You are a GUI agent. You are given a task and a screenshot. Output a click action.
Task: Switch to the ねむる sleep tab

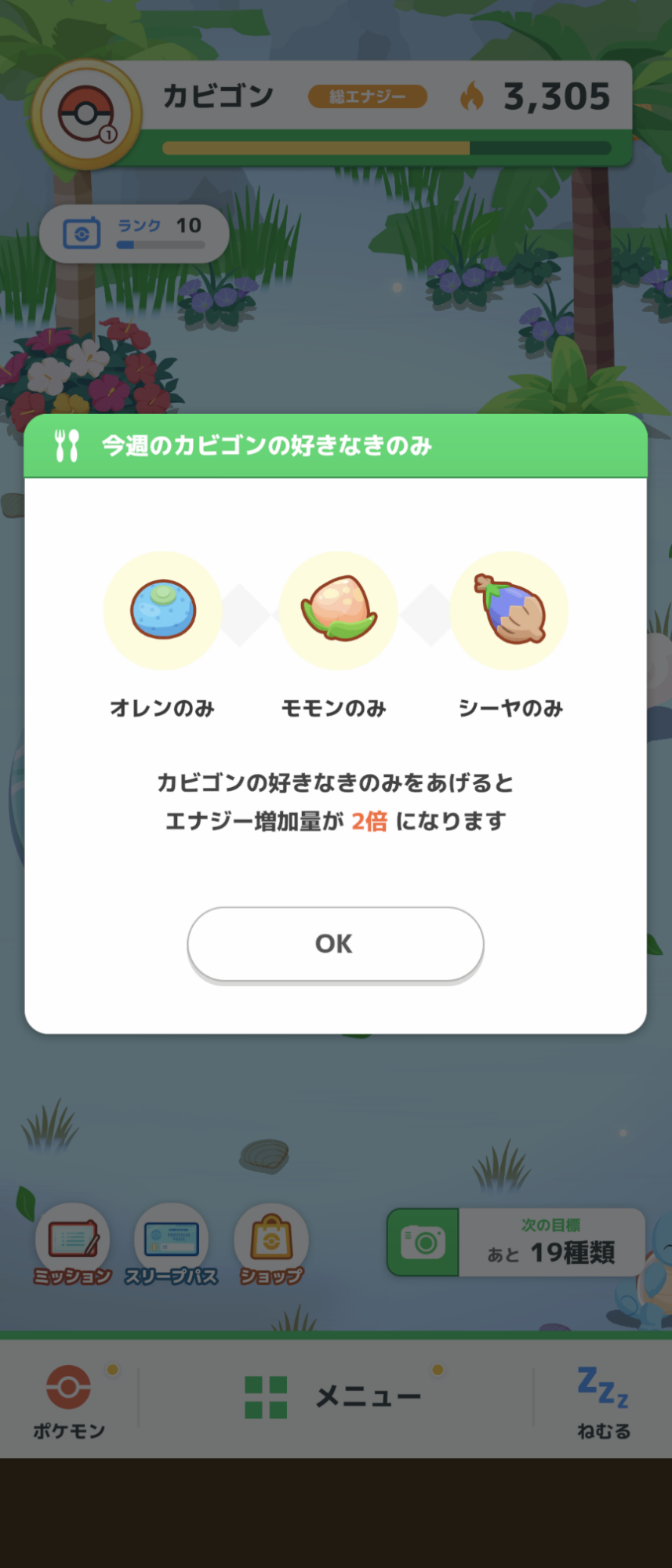tap(603, 1401)
